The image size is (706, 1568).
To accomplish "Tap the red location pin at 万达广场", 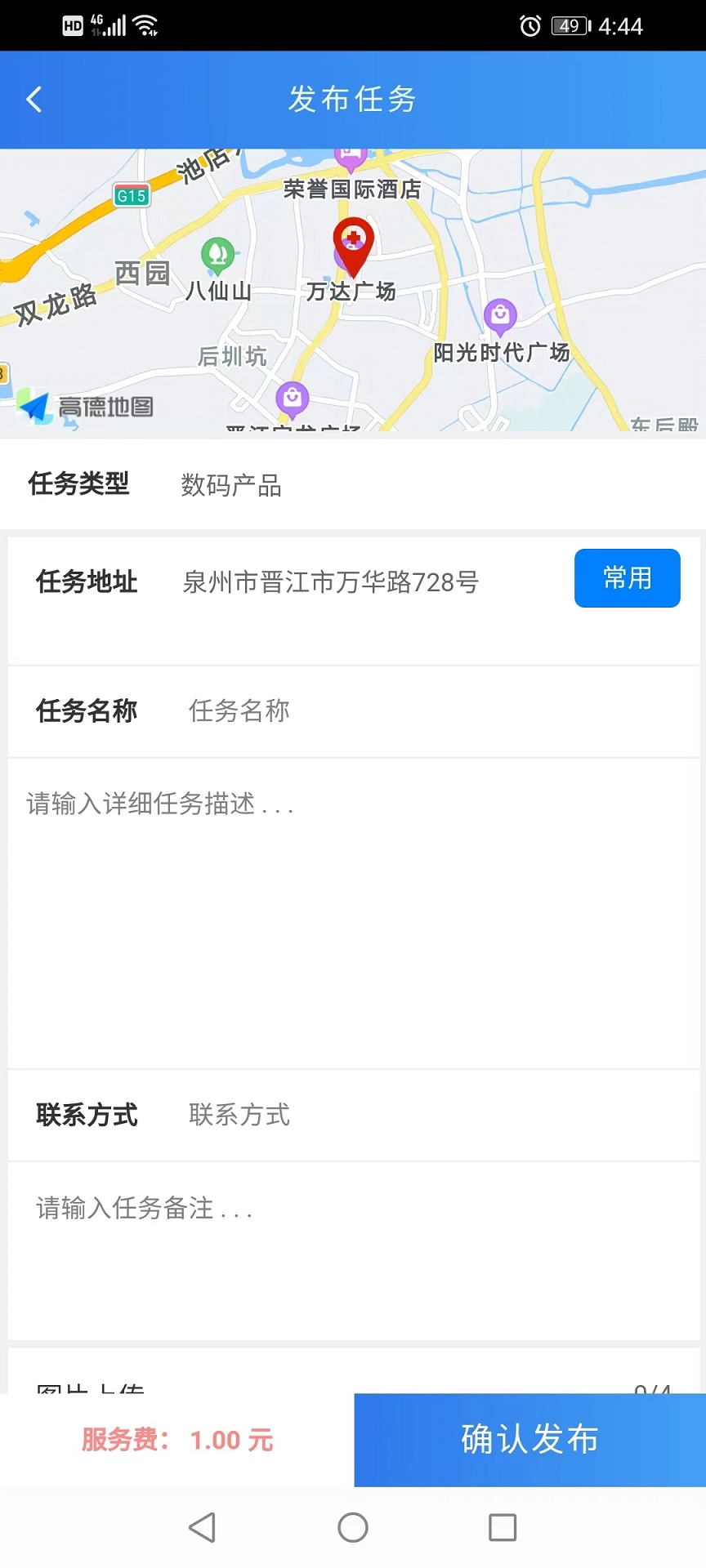I will tap(354, 245).
